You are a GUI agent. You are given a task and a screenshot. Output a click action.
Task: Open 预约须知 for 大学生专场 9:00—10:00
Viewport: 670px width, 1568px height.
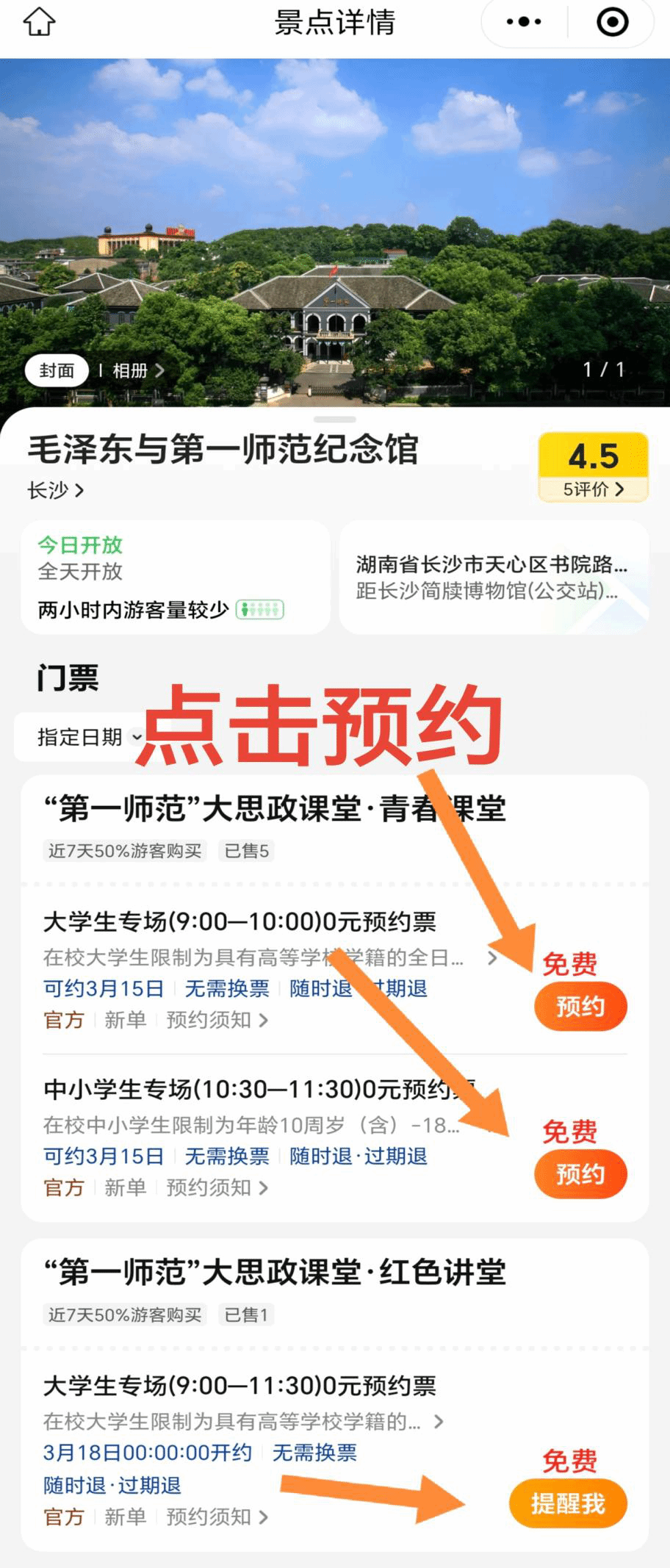[x=217, y=1020]
